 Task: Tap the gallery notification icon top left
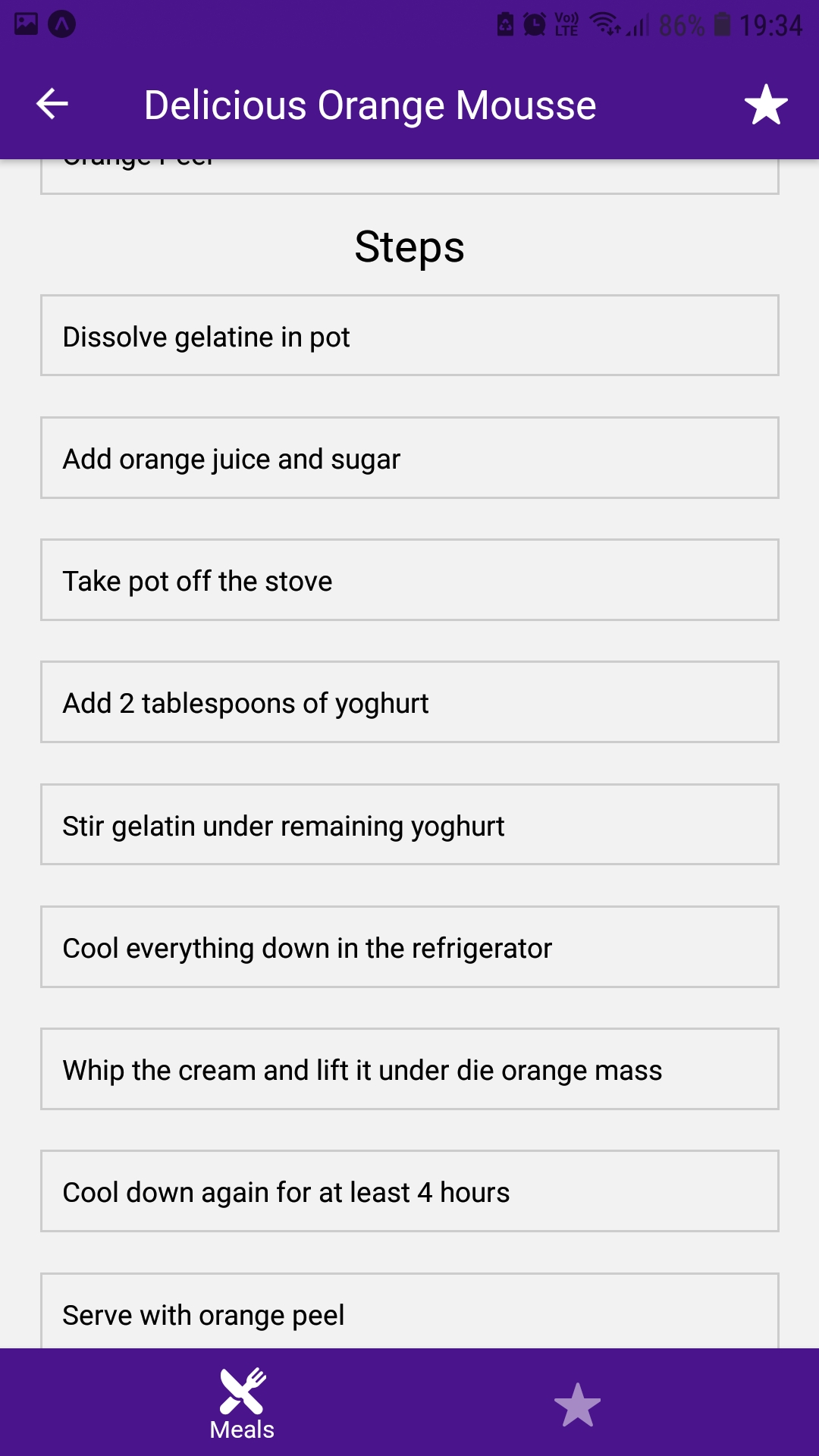[x=27, y=23]
